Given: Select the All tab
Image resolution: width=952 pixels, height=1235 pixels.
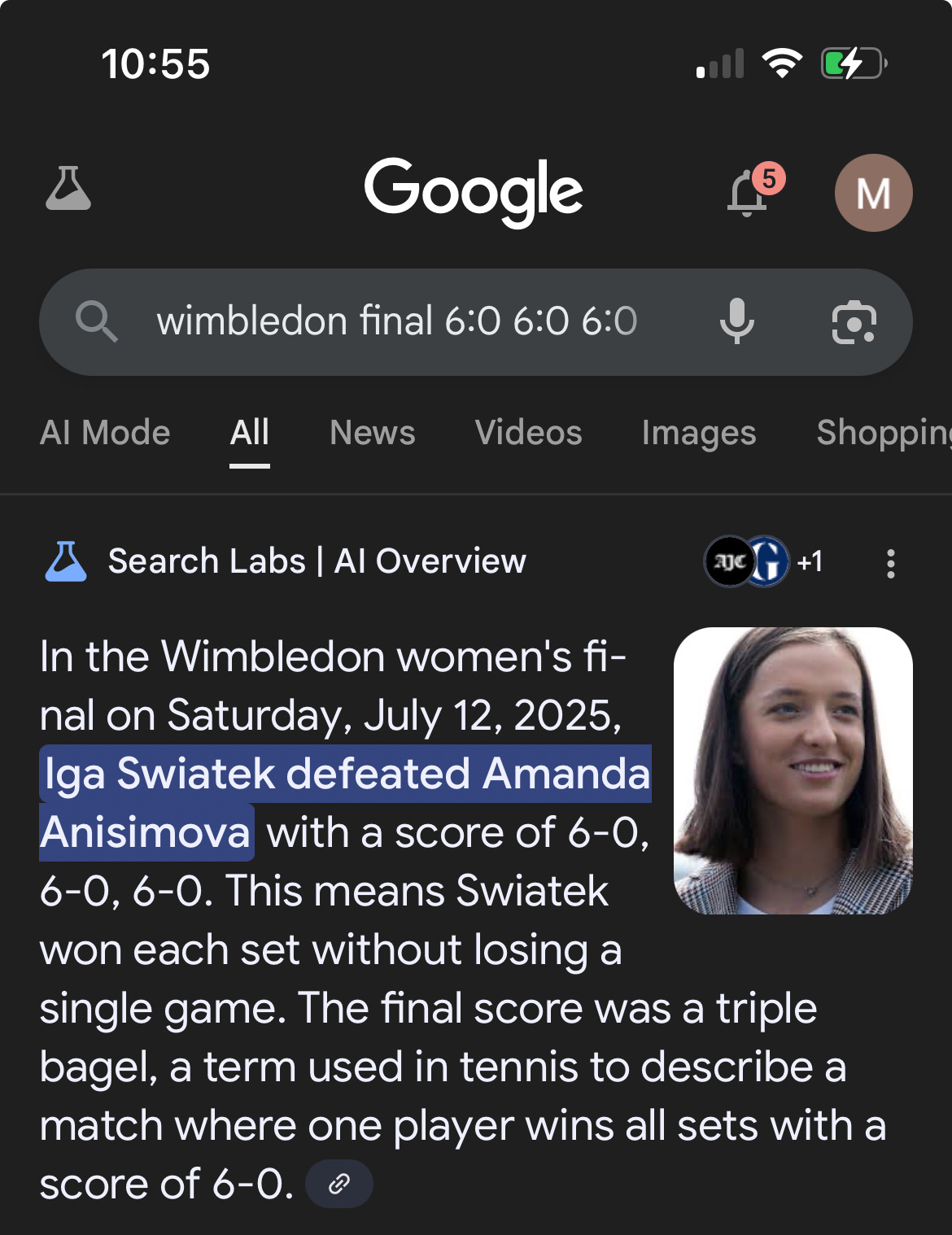Looking at the screenshot, I should click(x=249, y=433).
